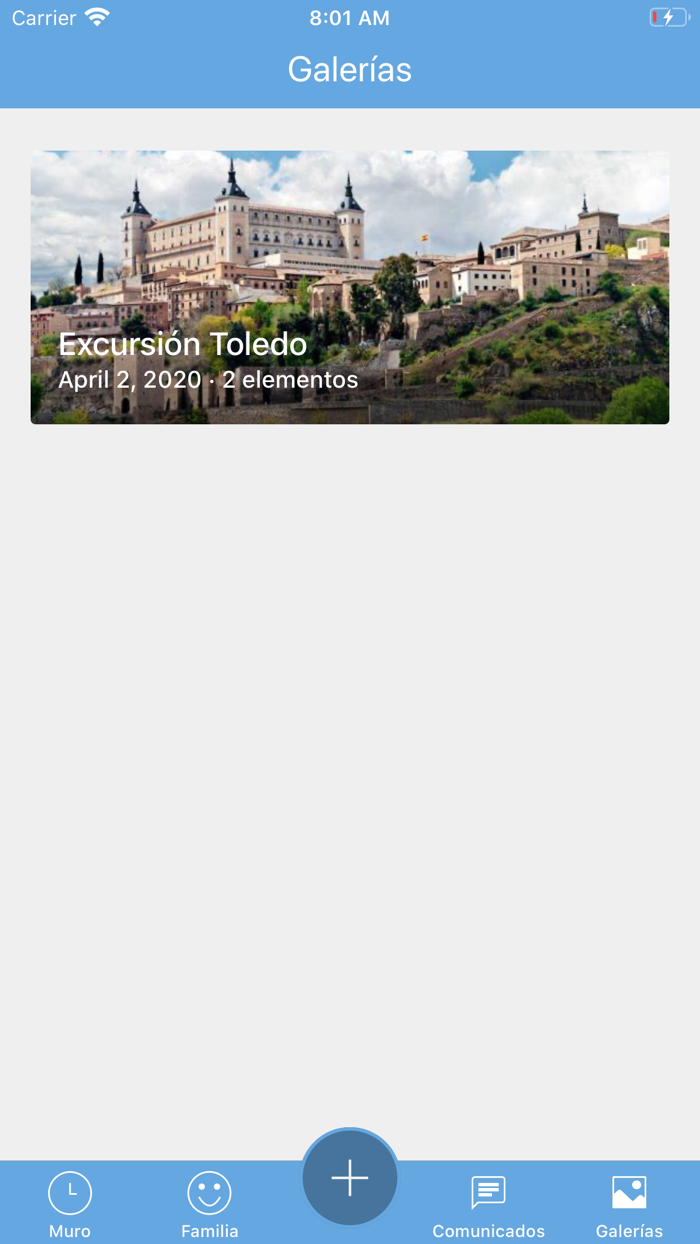This screenshot has width=700, height=1244.
Task: Open the Excursión Toledo gallery
Action: tap(350, 287)
